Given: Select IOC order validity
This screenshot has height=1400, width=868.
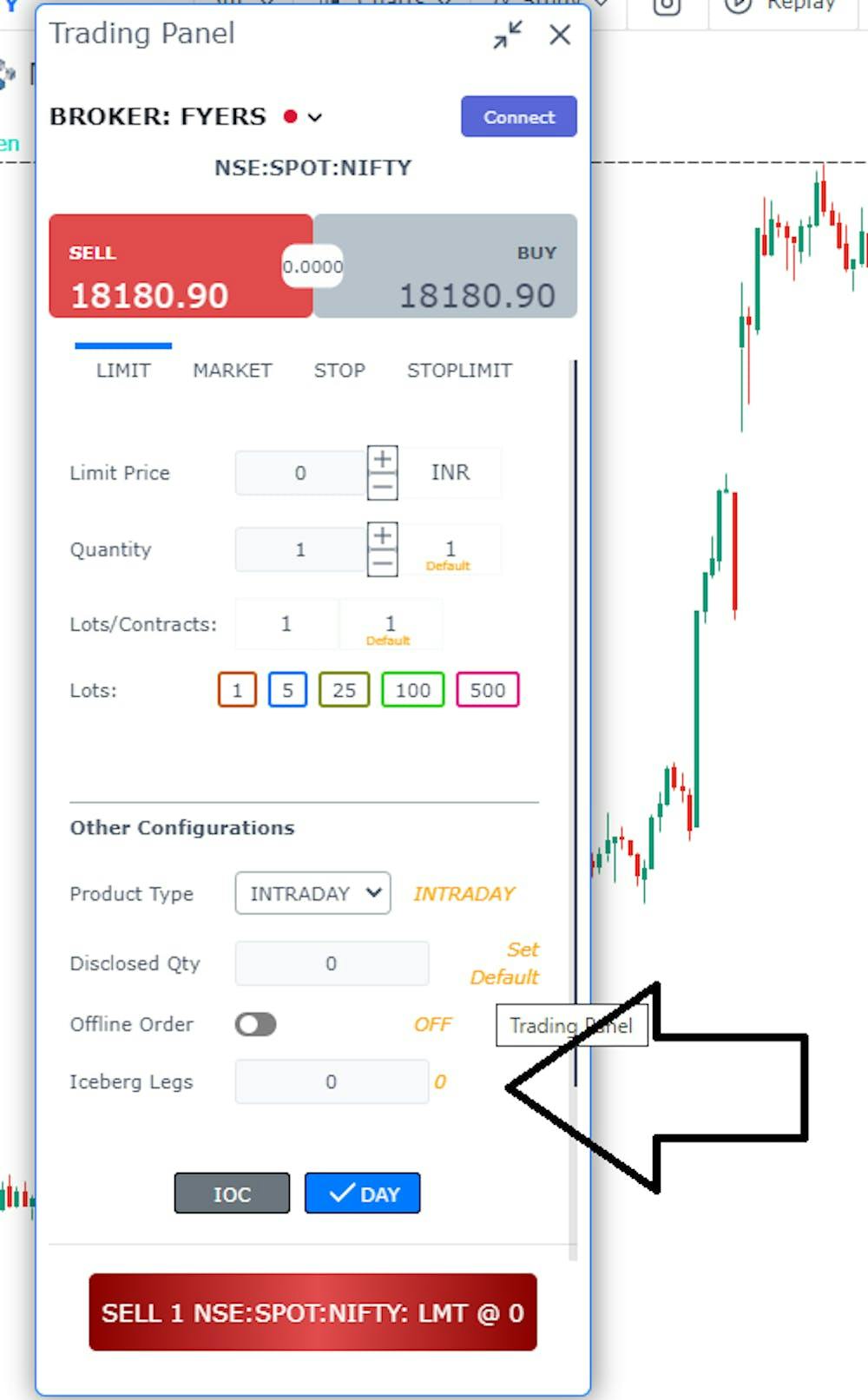Looking at the screenshot, I should tap(232, 1193).
